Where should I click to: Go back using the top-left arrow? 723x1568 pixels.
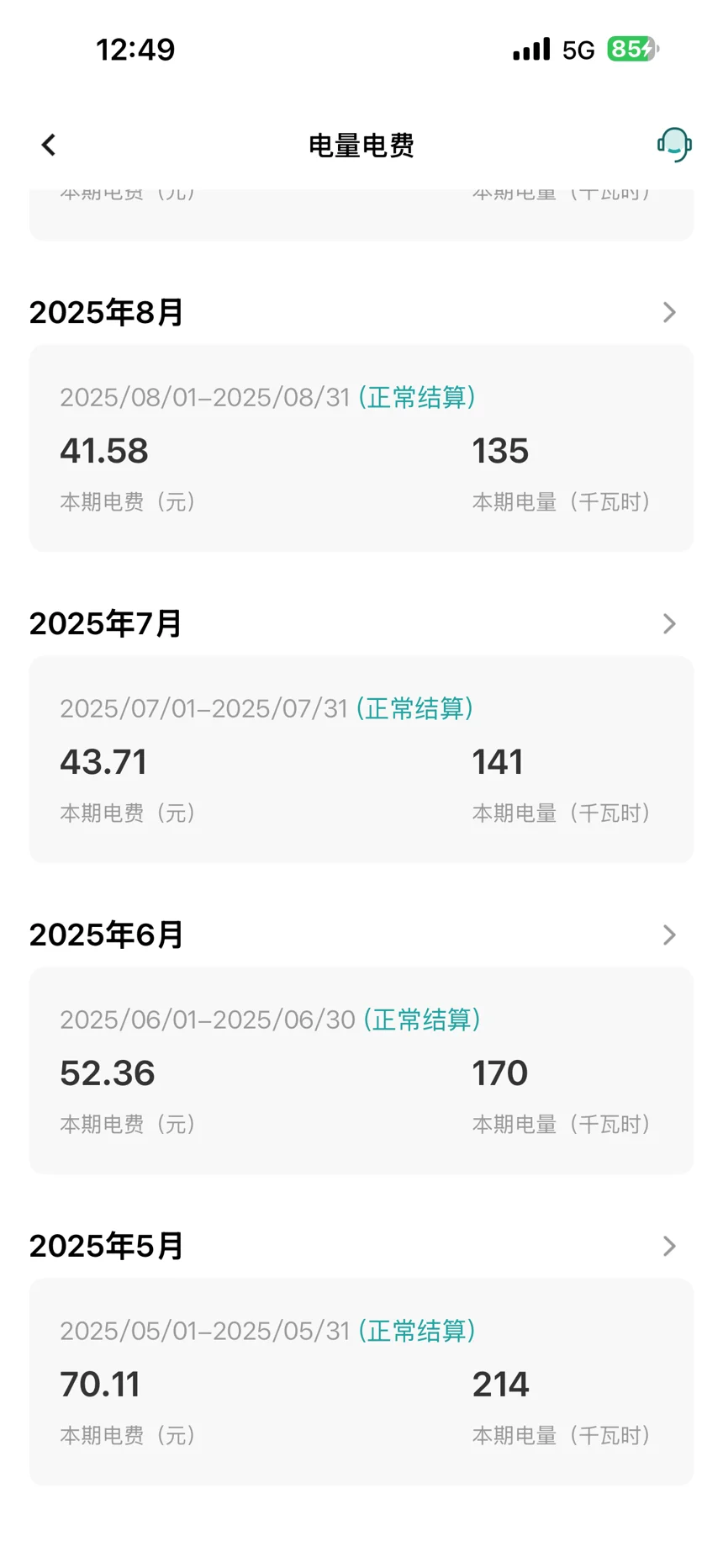(49, 145)
